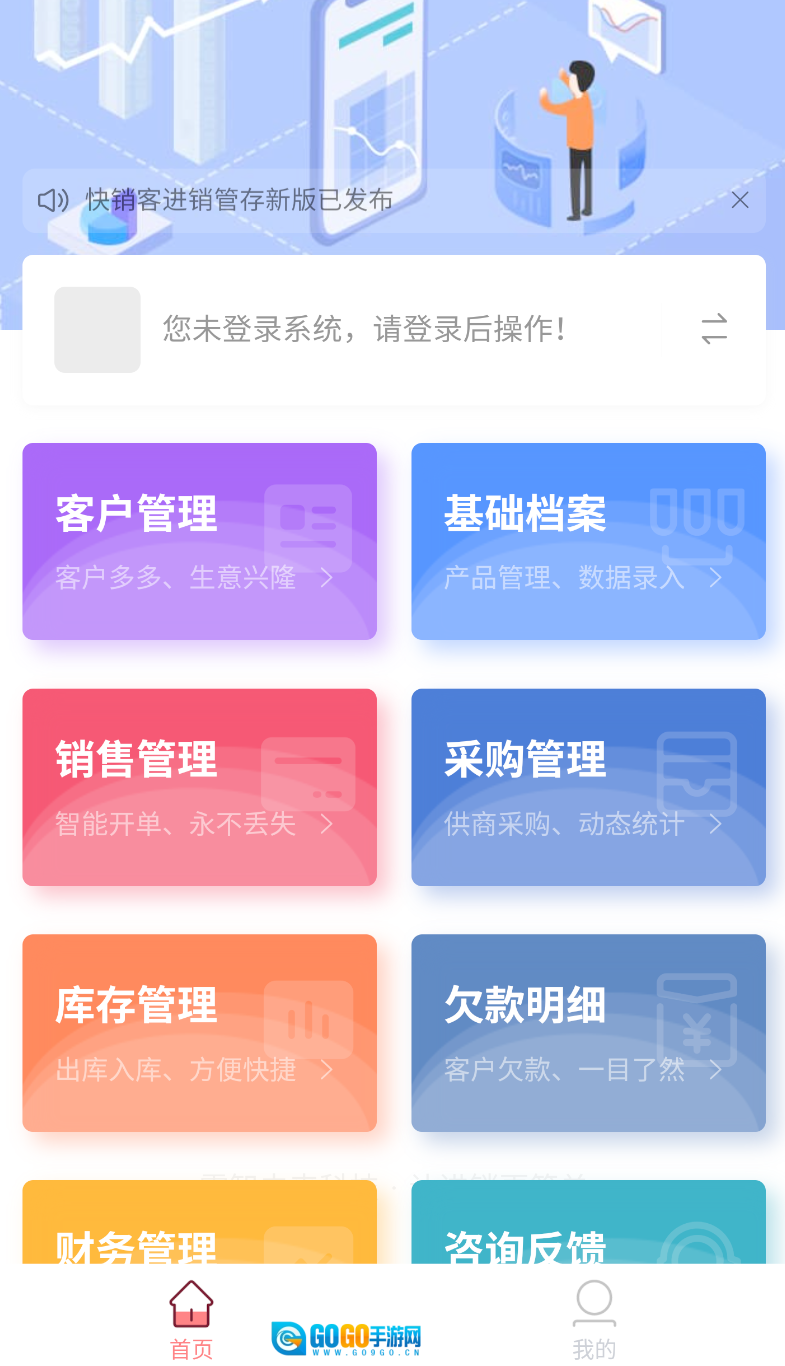Select the 库存管理 card
Viewport: 785px width, 1366px height.
point(199,1032)
